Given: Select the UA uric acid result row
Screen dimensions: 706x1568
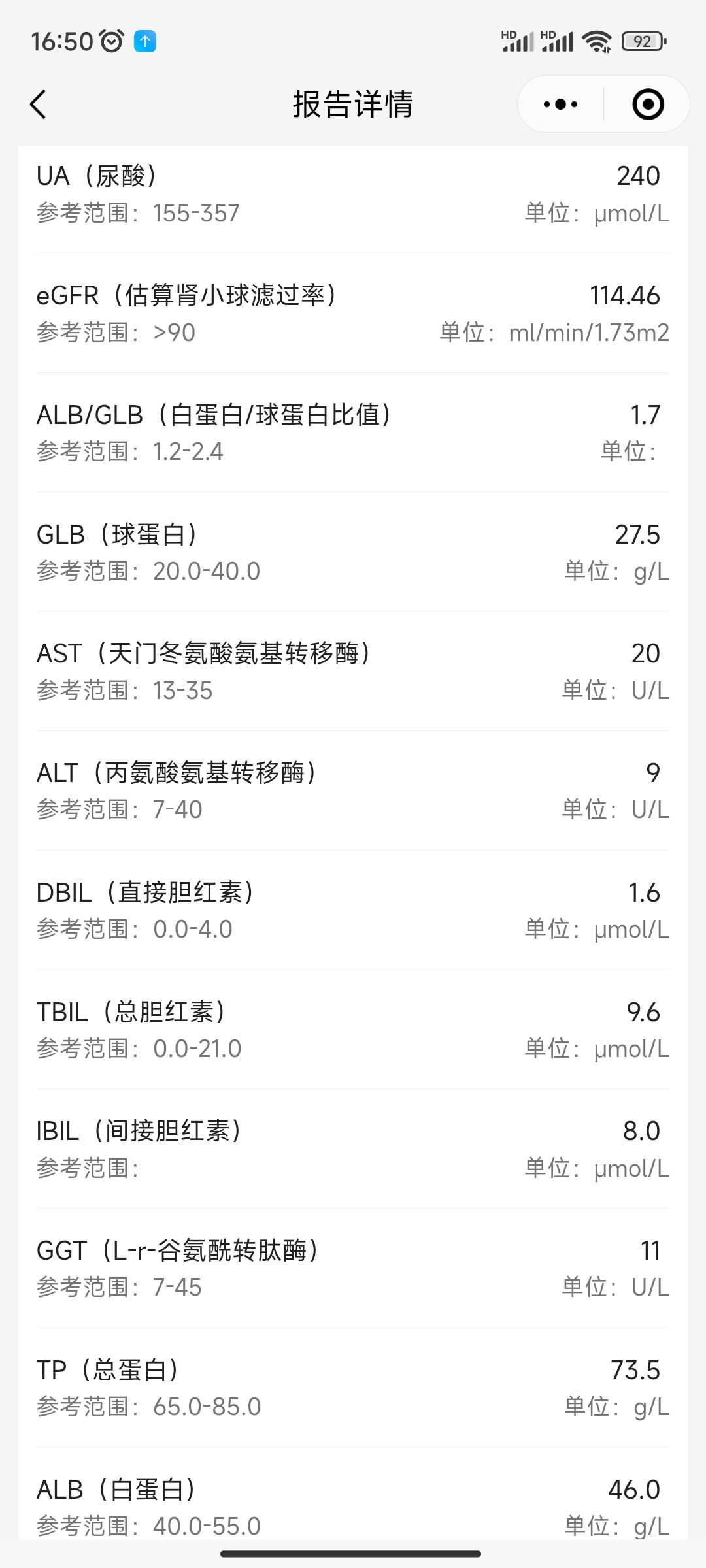Looking at the screenshot, I should 353,193.
